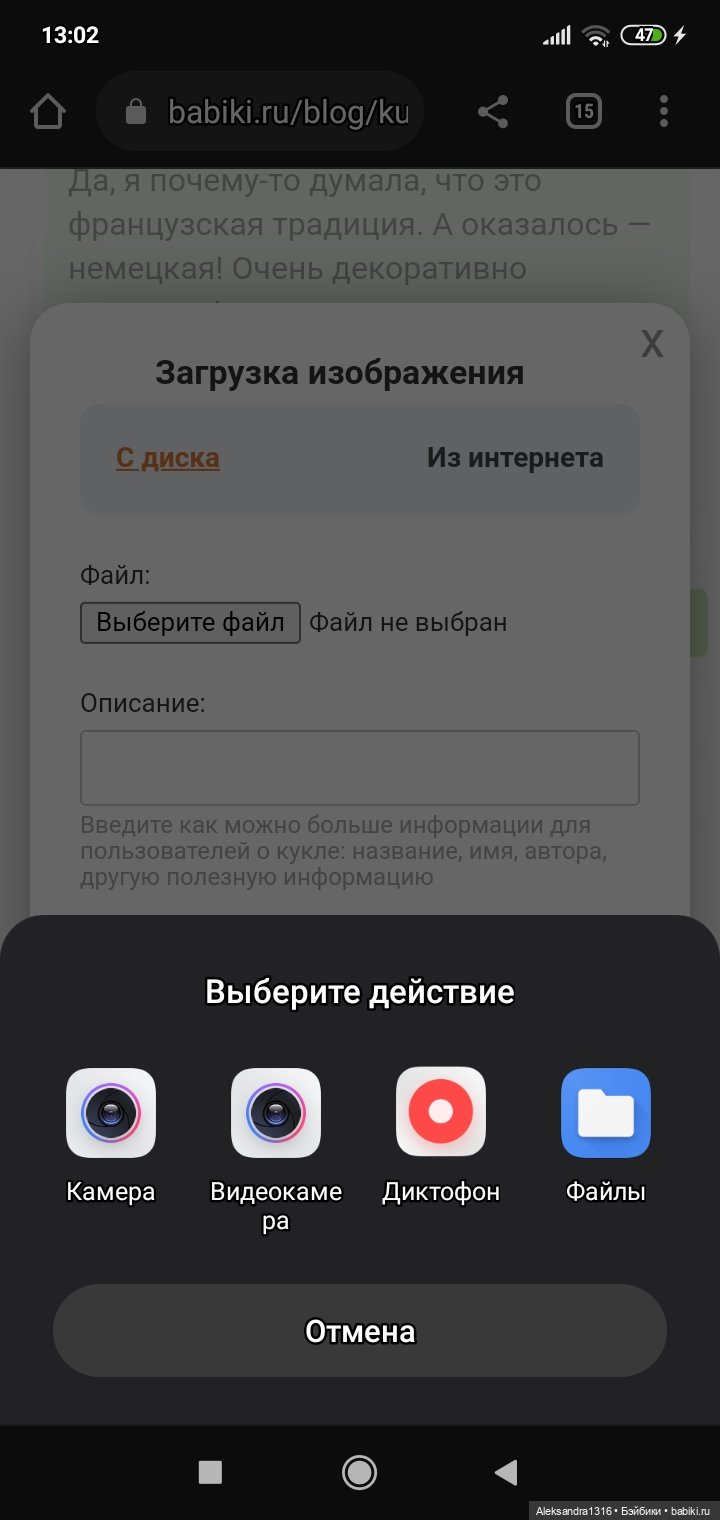Pick Диктофон to record audio
This screenshot has width=720, height=1520.
441,1113
